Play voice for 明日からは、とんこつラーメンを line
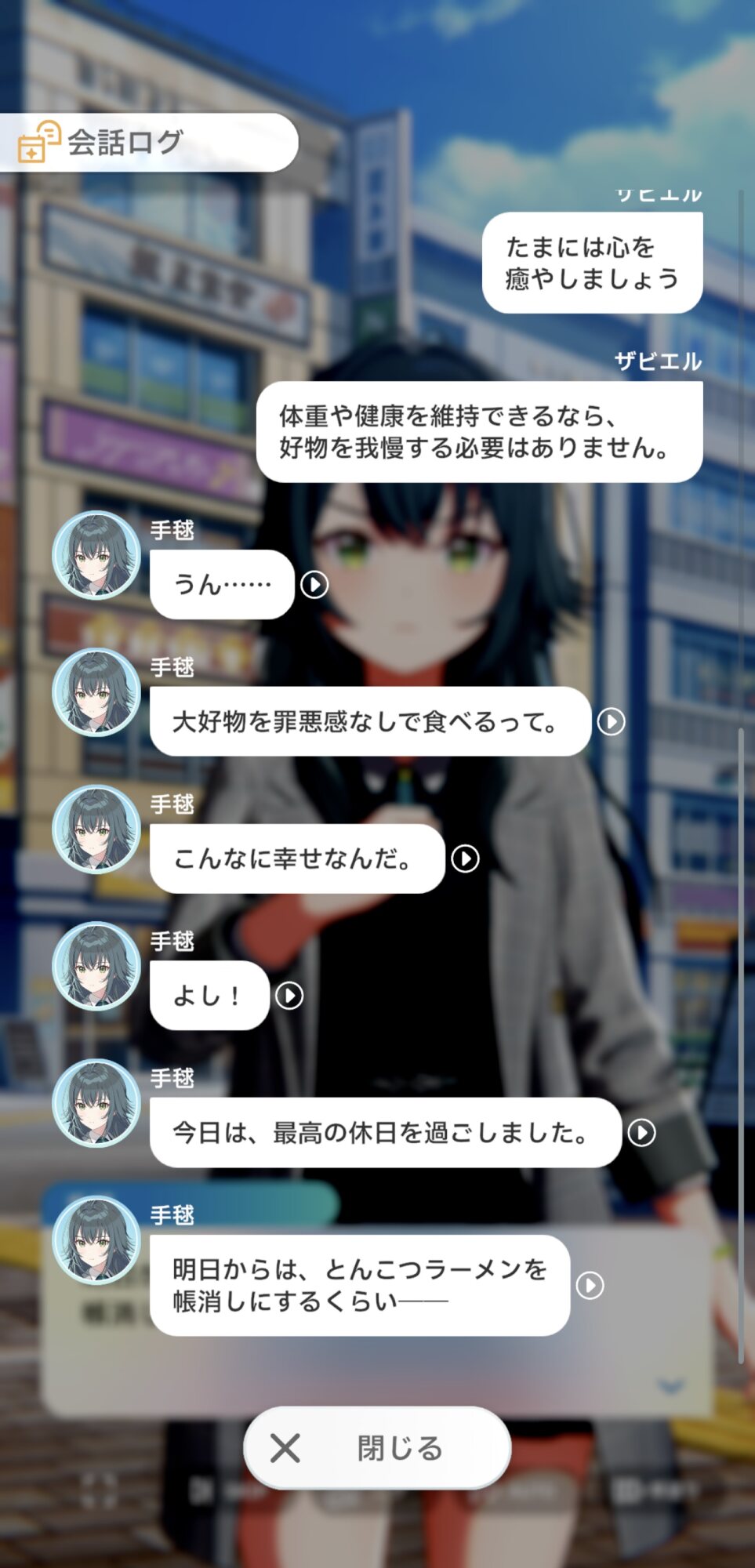Image resolution: width=755 pixels, height=1568 pixels. 590,1285
